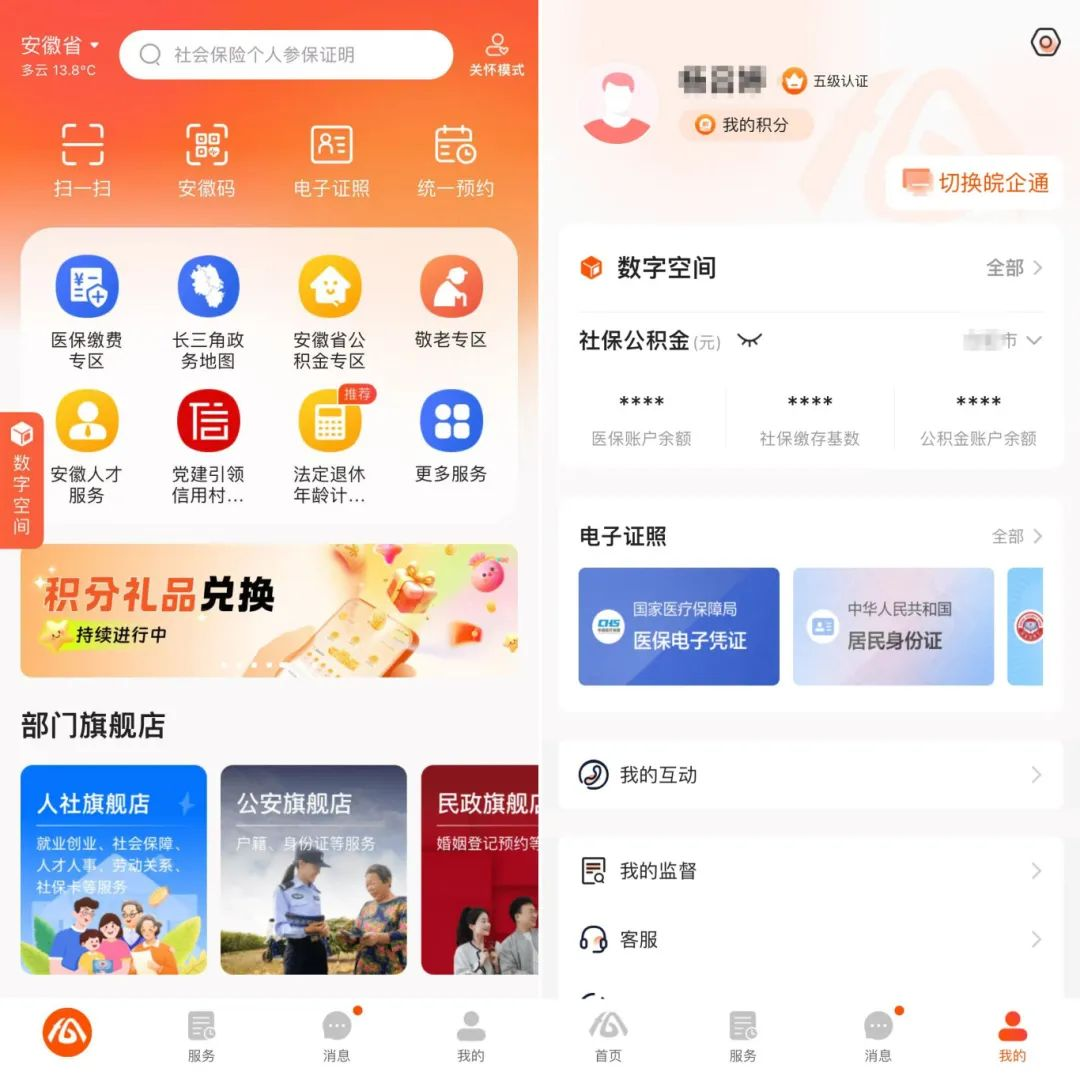
Task: Open 扫一扫 scanner
Action: [x=82, y=160]
